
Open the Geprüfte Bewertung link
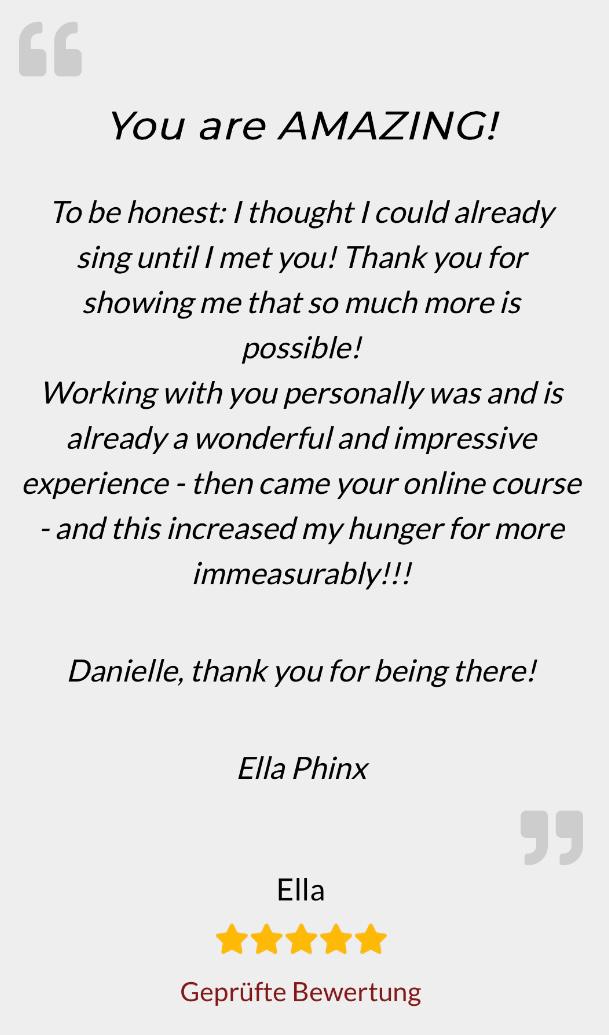pos(300,992)
